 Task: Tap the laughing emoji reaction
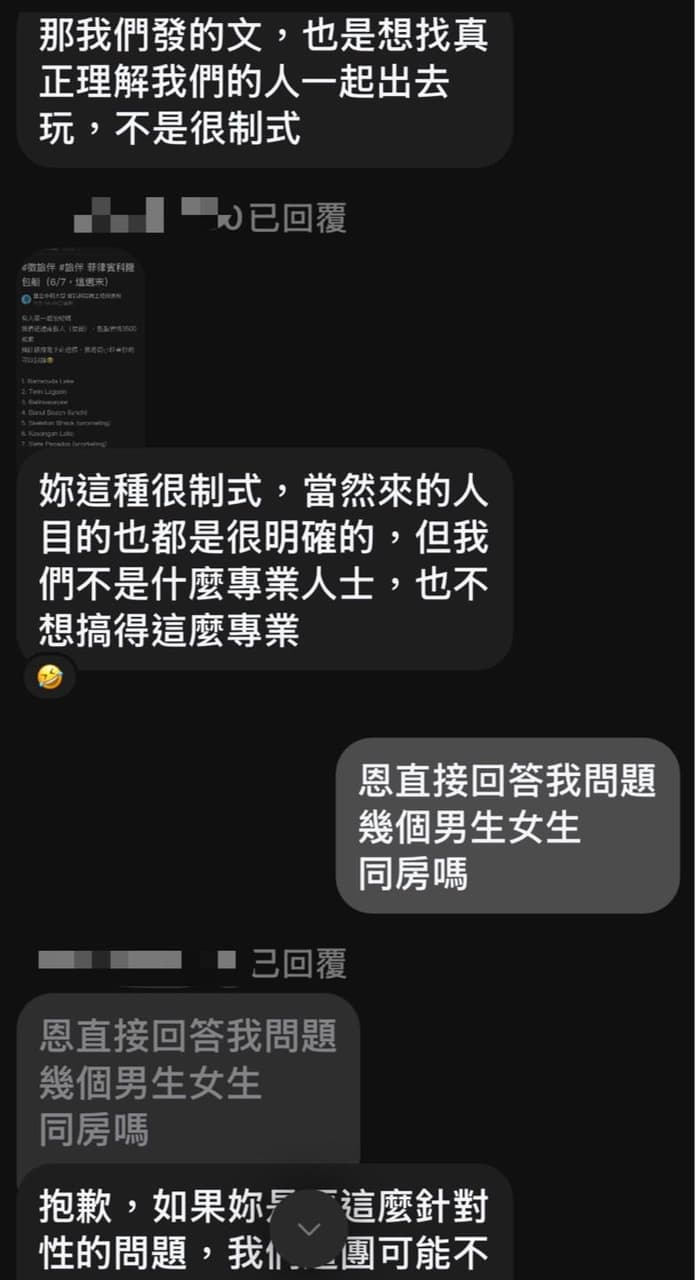click(x=50, y=677)
